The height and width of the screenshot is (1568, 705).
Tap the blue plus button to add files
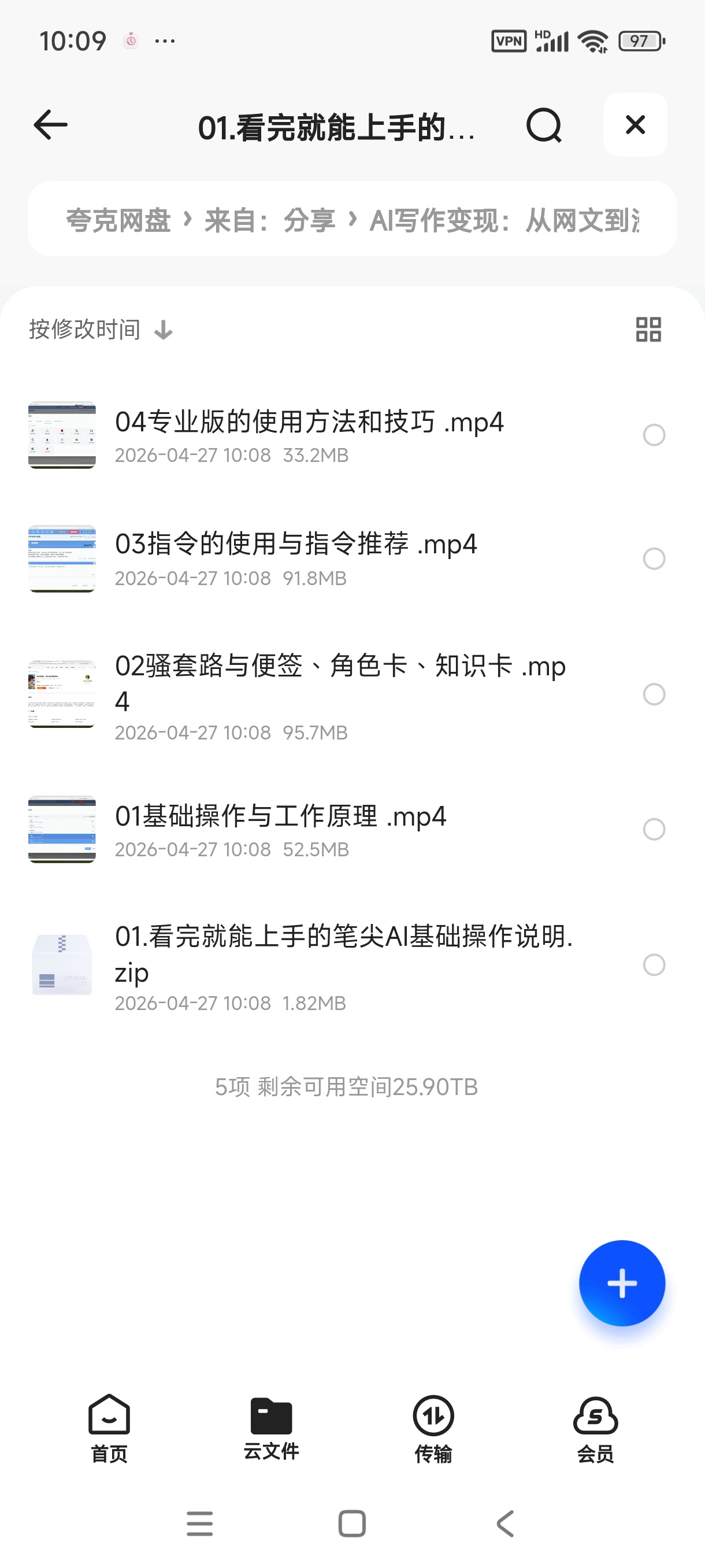tap(622, 1283)
